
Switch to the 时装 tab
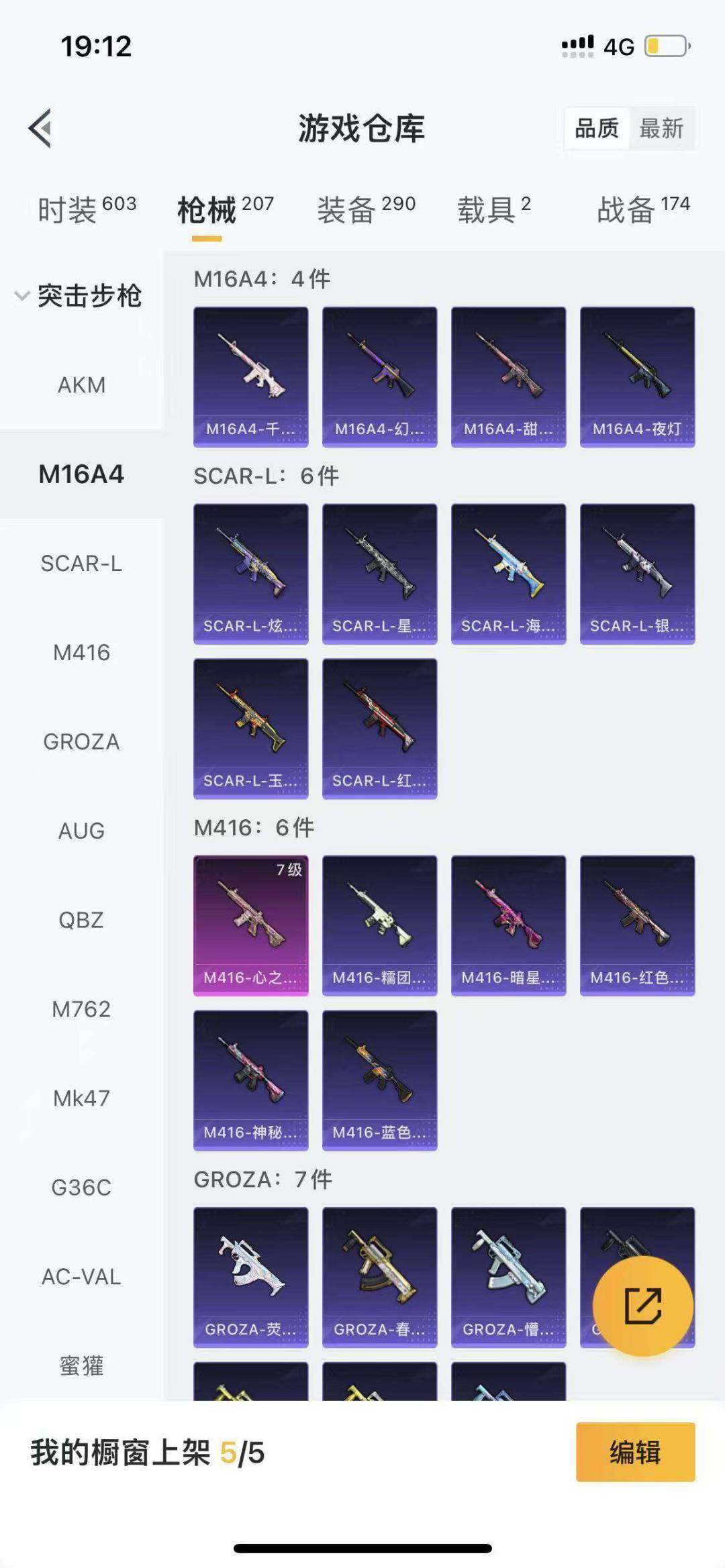(86, 209)
